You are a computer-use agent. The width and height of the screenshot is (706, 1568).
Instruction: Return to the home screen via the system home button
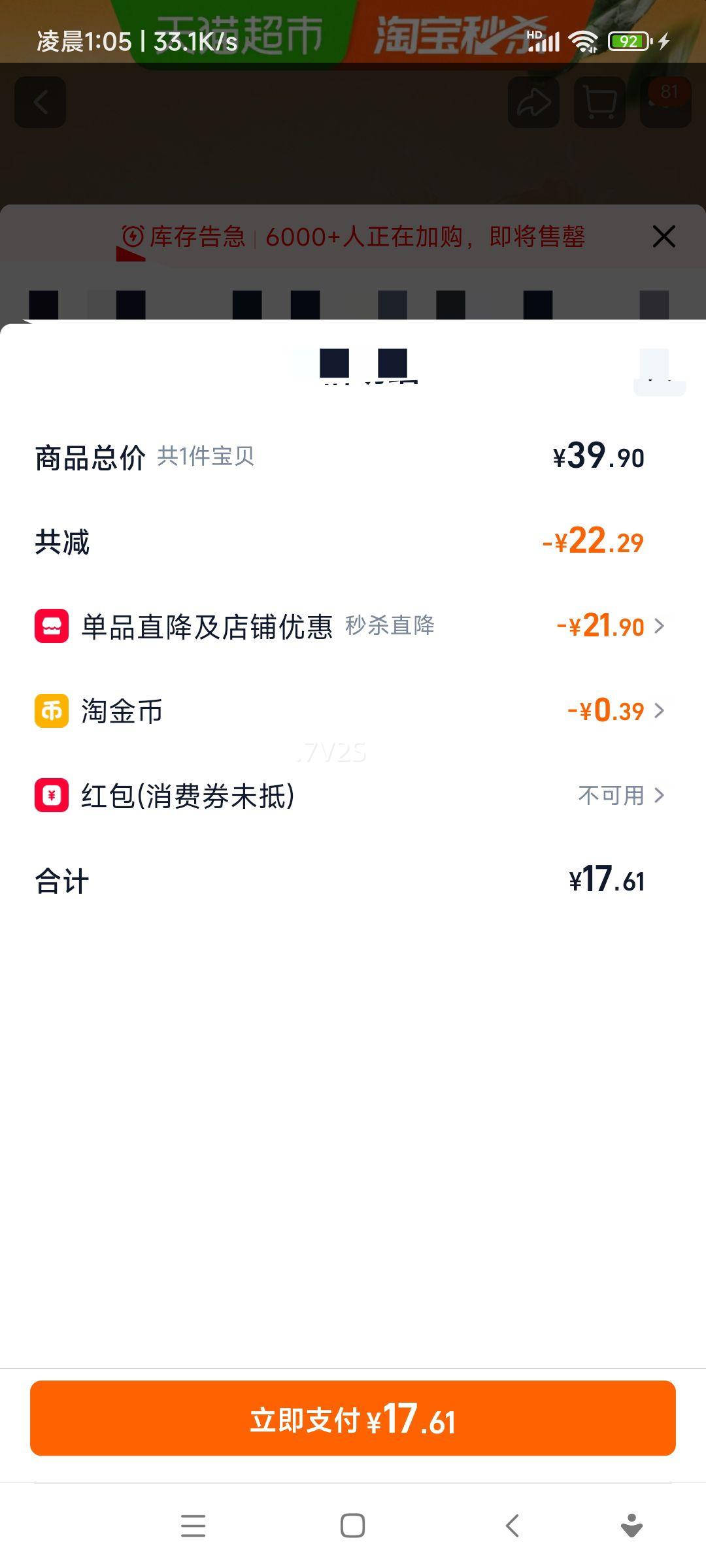click(353, 1526)
